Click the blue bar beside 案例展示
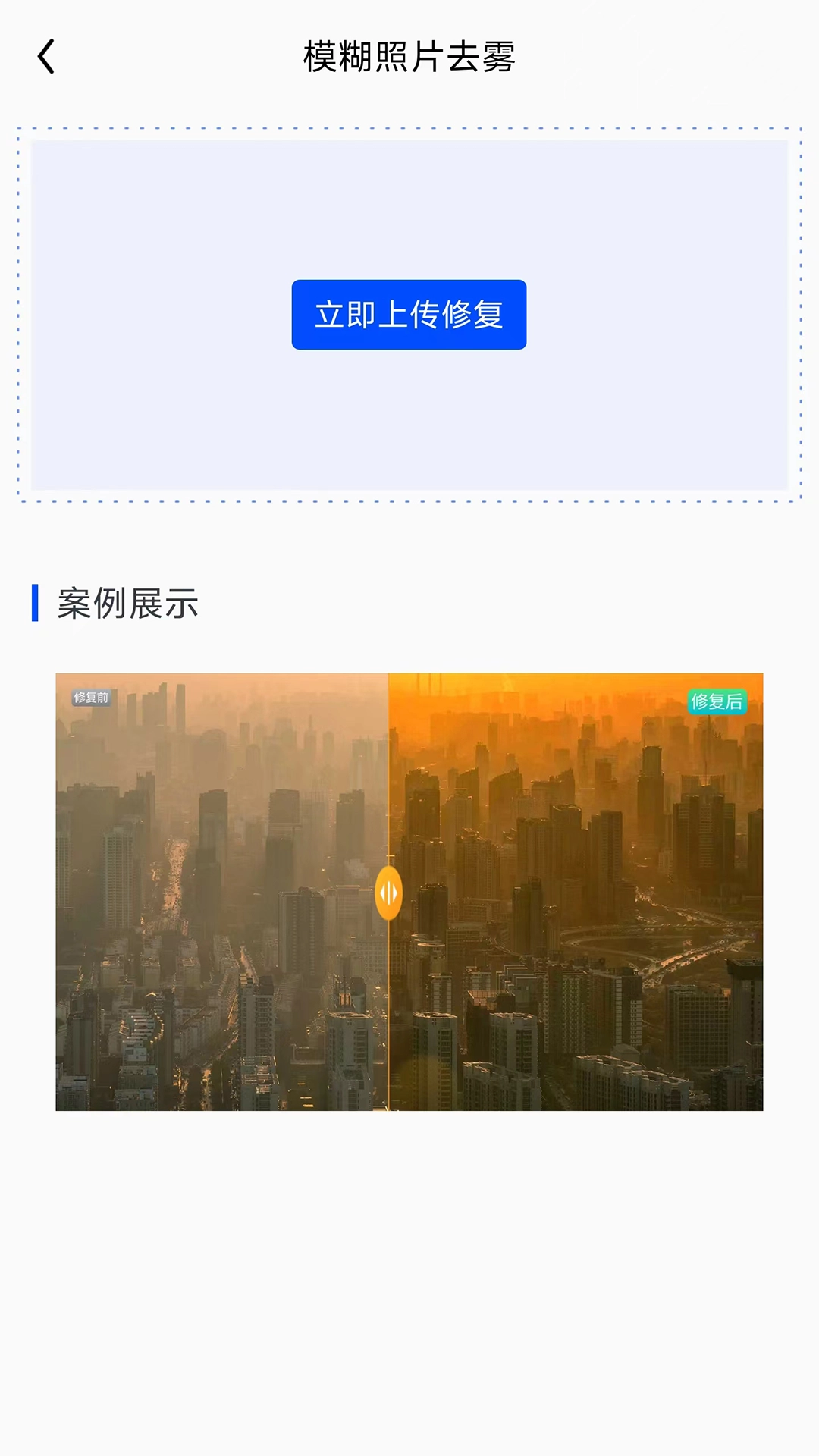 [x=36, y=603]
